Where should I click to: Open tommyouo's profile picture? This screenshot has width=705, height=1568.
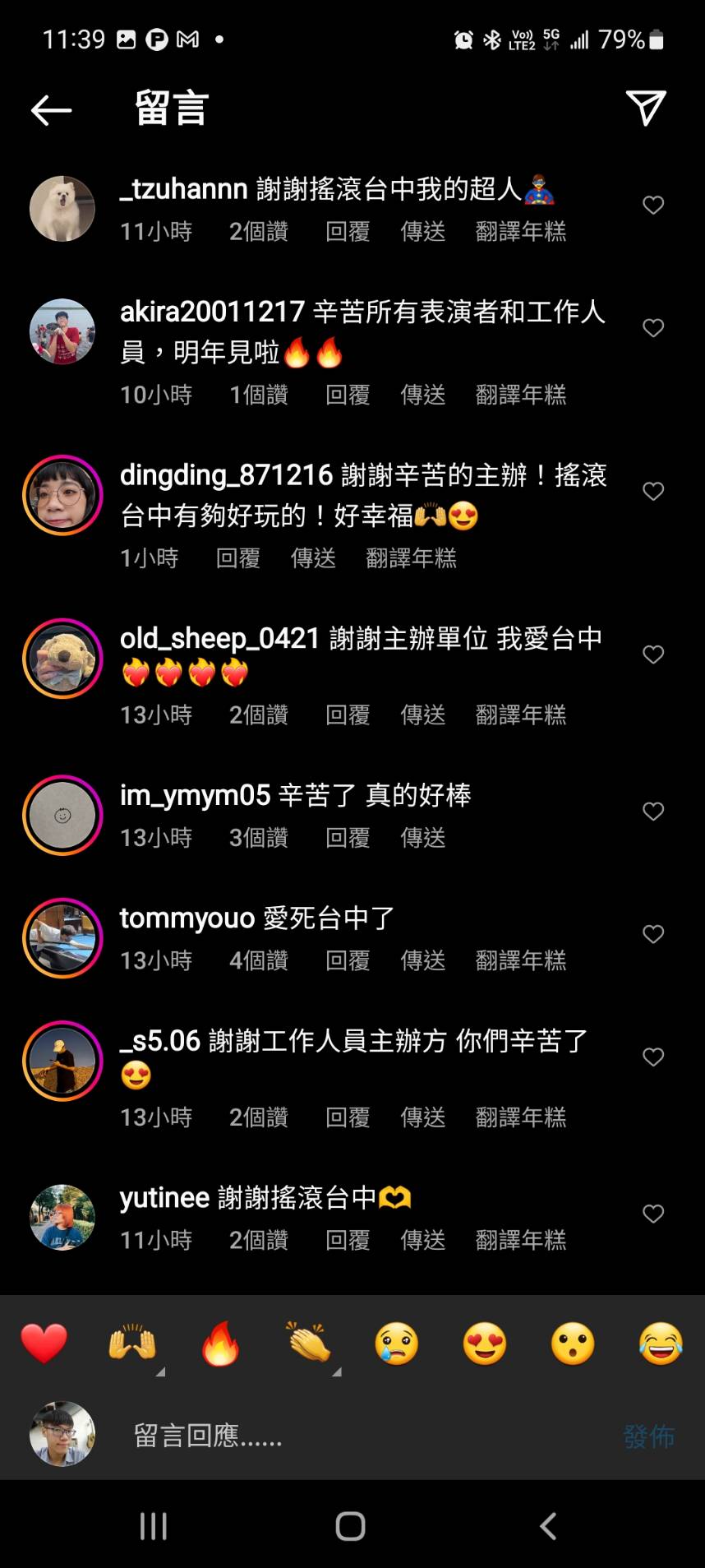click(x=62, y=937)
